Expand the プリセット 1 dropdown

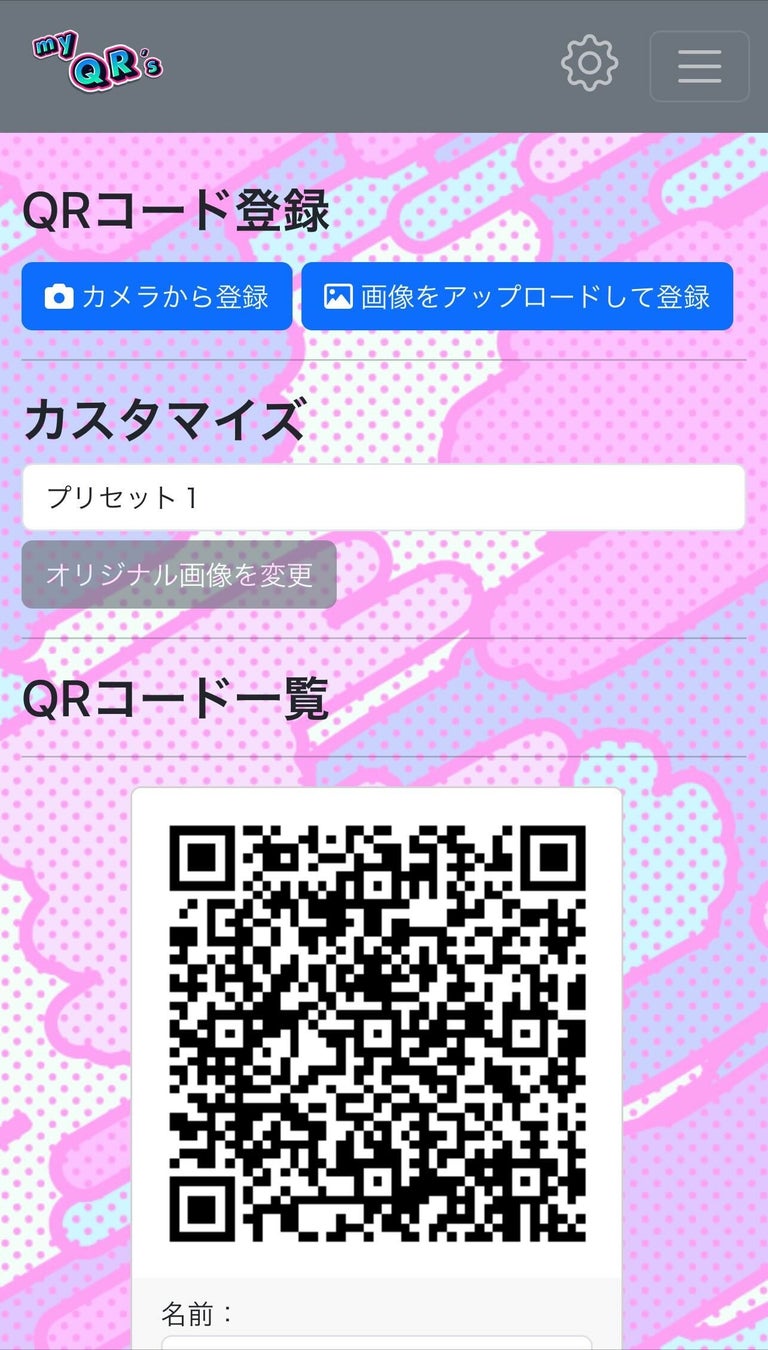coord(384,497)
